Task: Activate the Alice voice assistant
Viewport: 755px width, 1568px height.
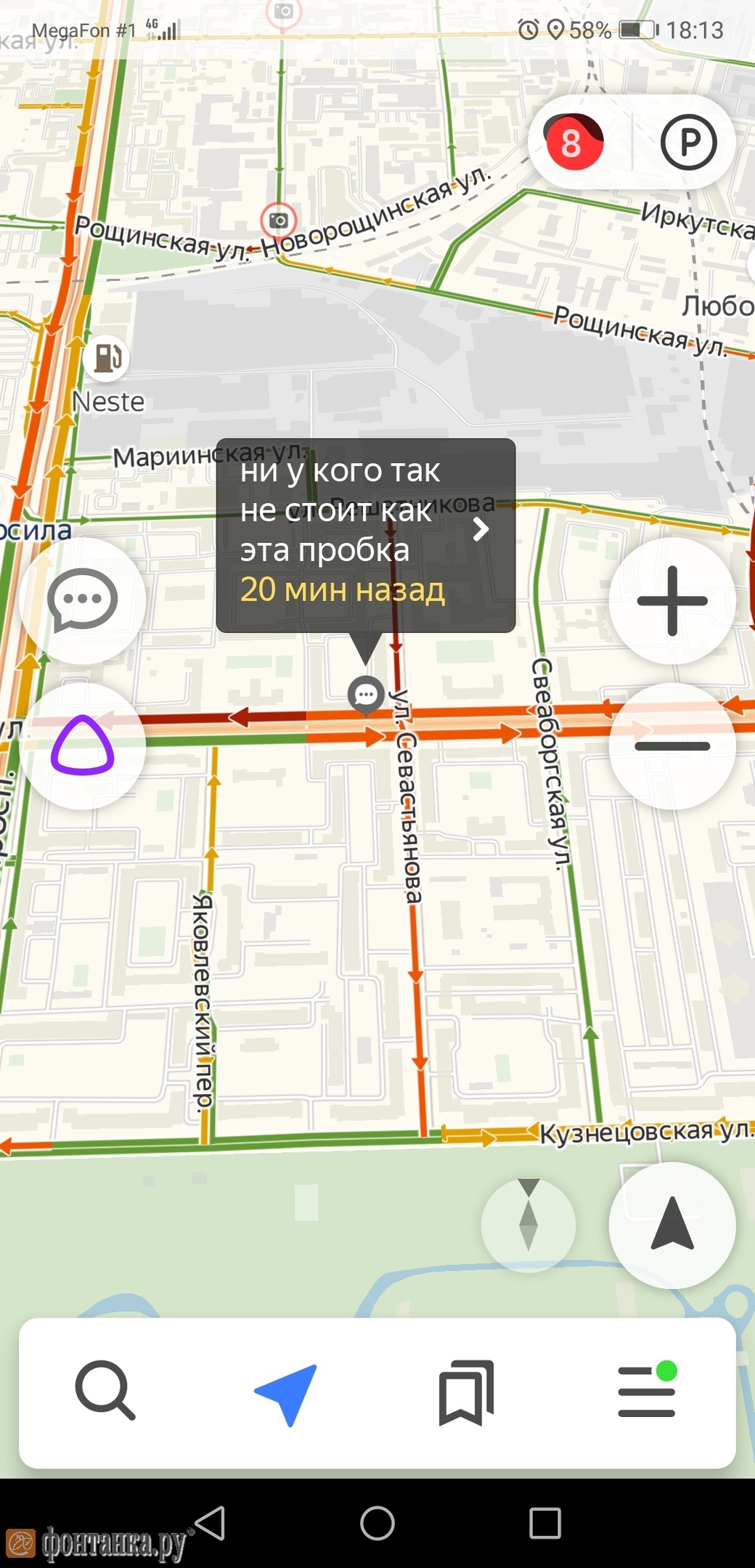Action: 83,746
